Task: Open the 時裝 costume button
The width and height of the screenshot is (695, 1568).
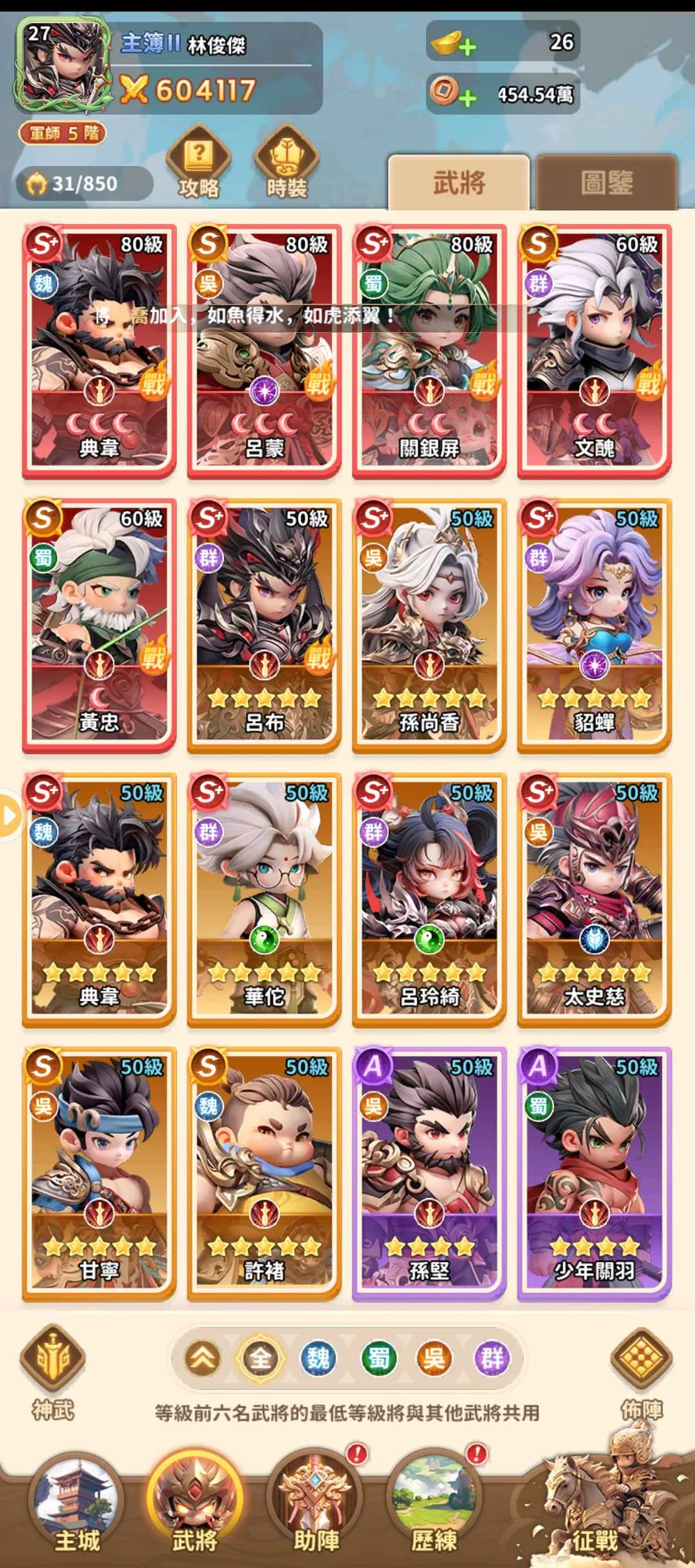Action: [x=286, y=162]
